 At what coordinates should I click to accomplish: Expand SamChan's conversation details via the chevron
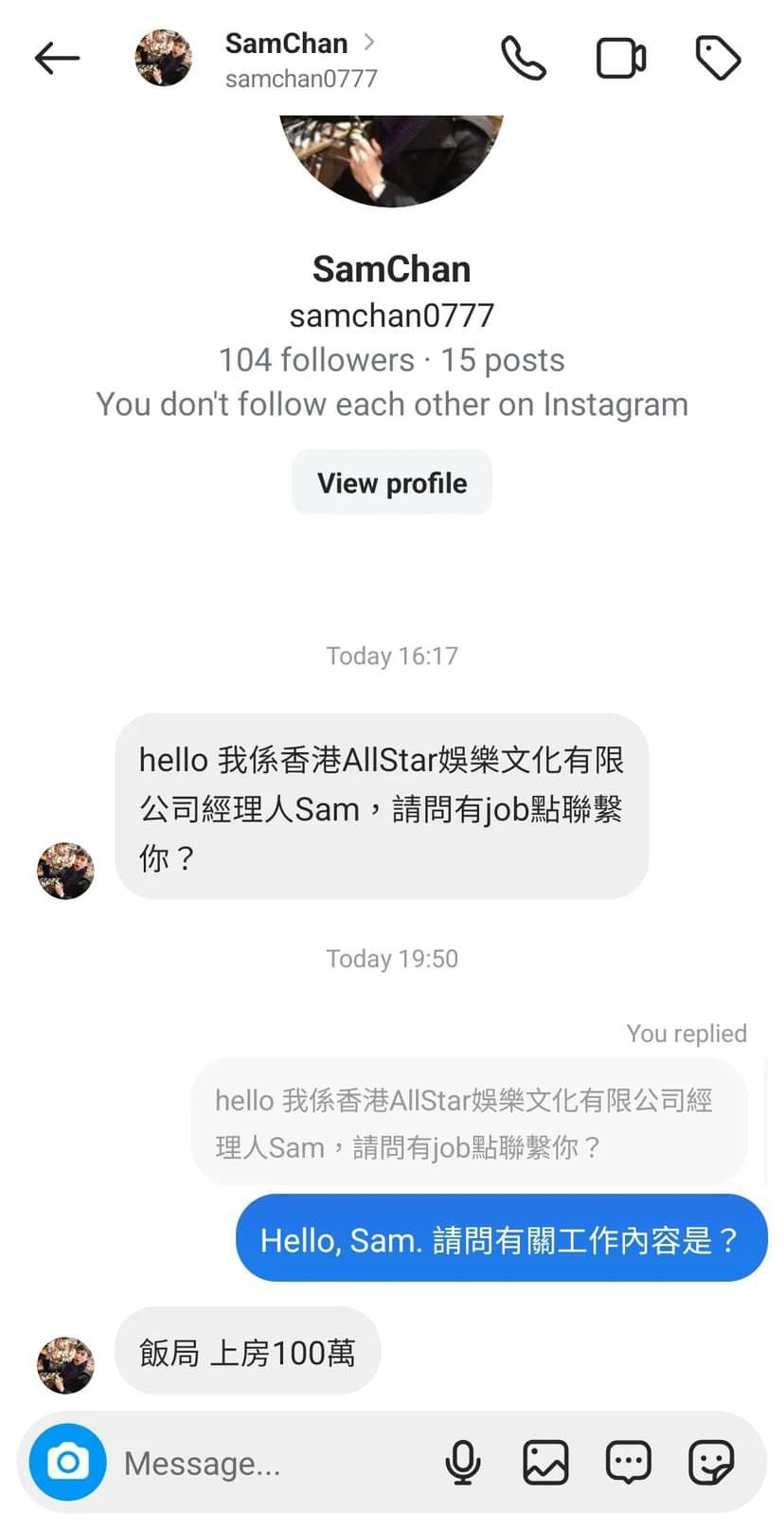tap(368, 43)
